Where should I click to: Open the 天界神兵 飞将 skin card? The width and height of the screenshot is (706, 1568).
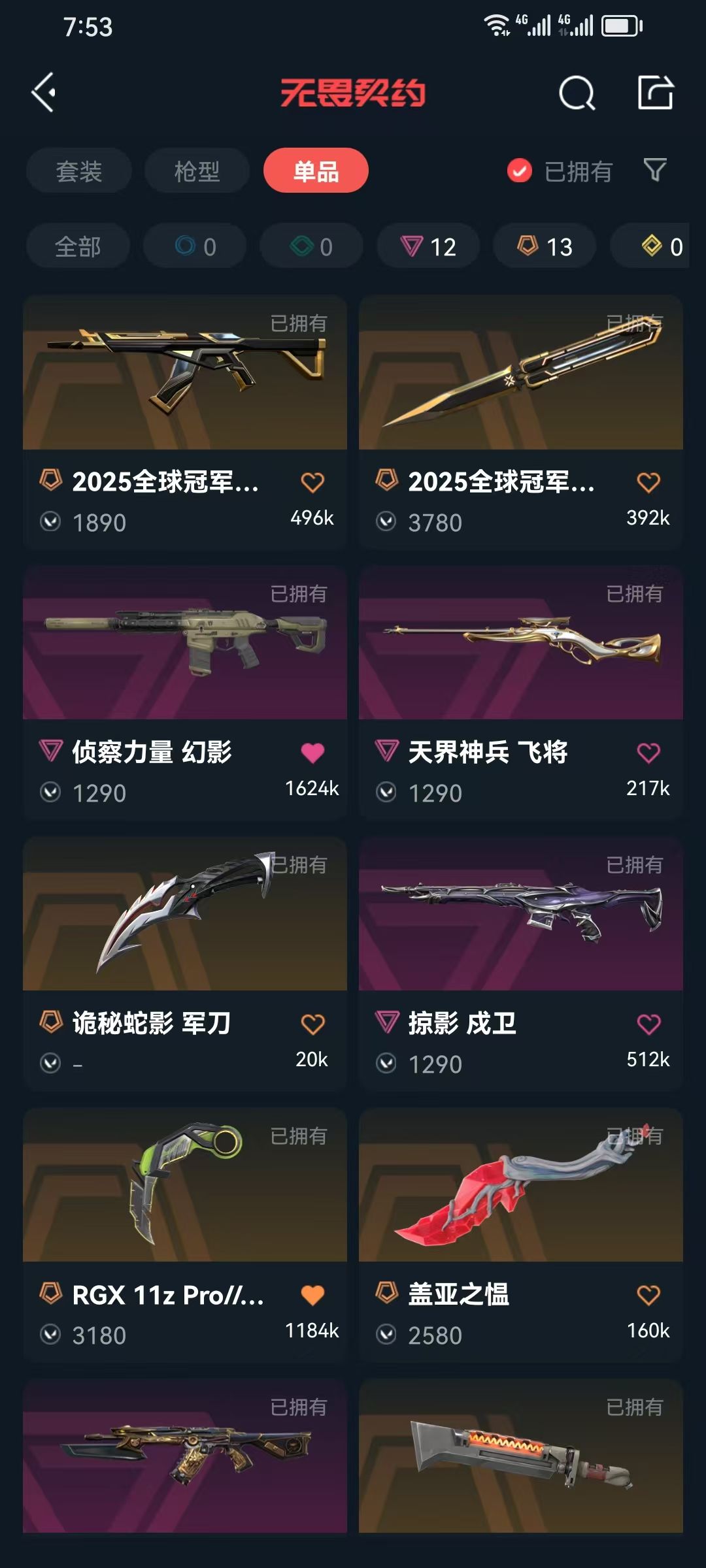pos(521,693)
